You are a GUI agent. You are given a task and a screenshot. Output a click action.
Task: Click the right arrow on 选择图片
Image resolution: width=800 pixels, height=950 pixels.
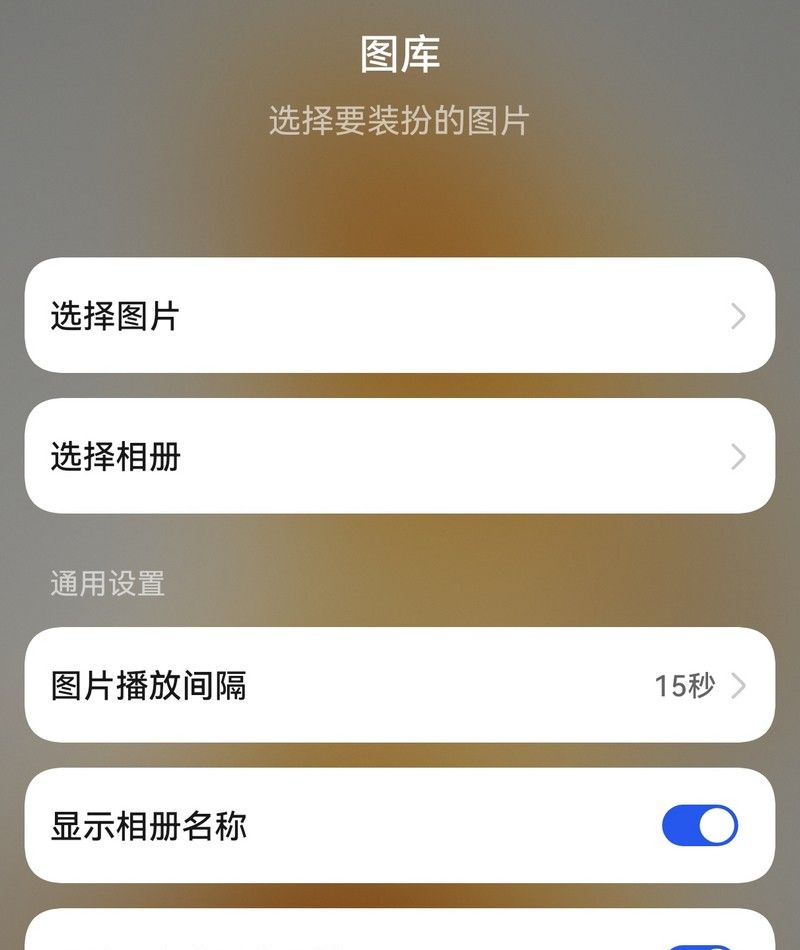click(738, 317)
